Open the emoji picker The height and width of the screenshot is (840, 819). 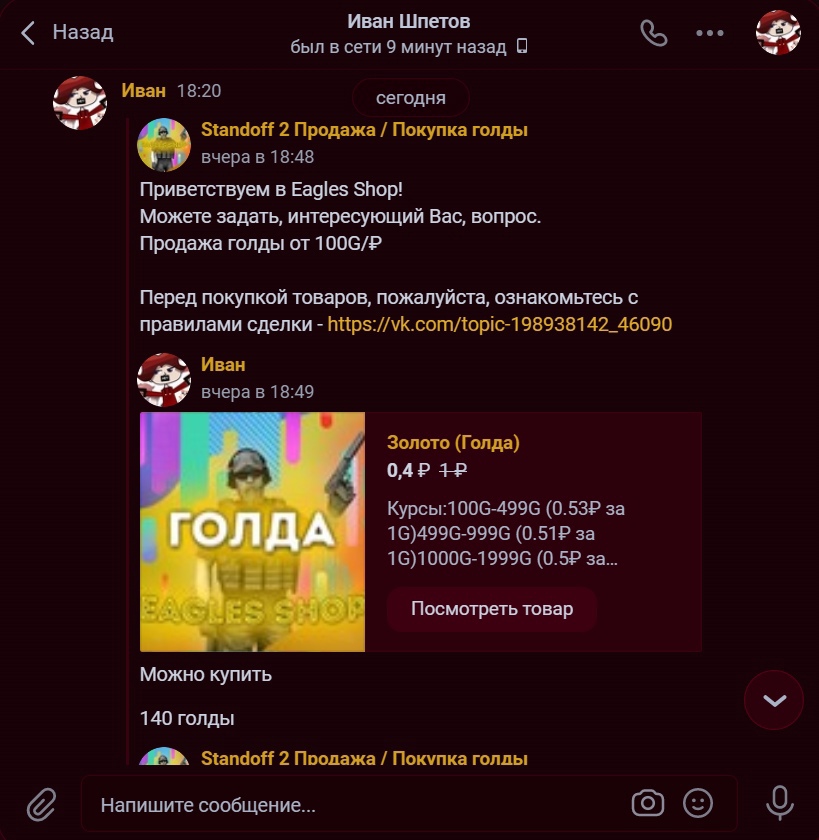[x=698, y=803]
